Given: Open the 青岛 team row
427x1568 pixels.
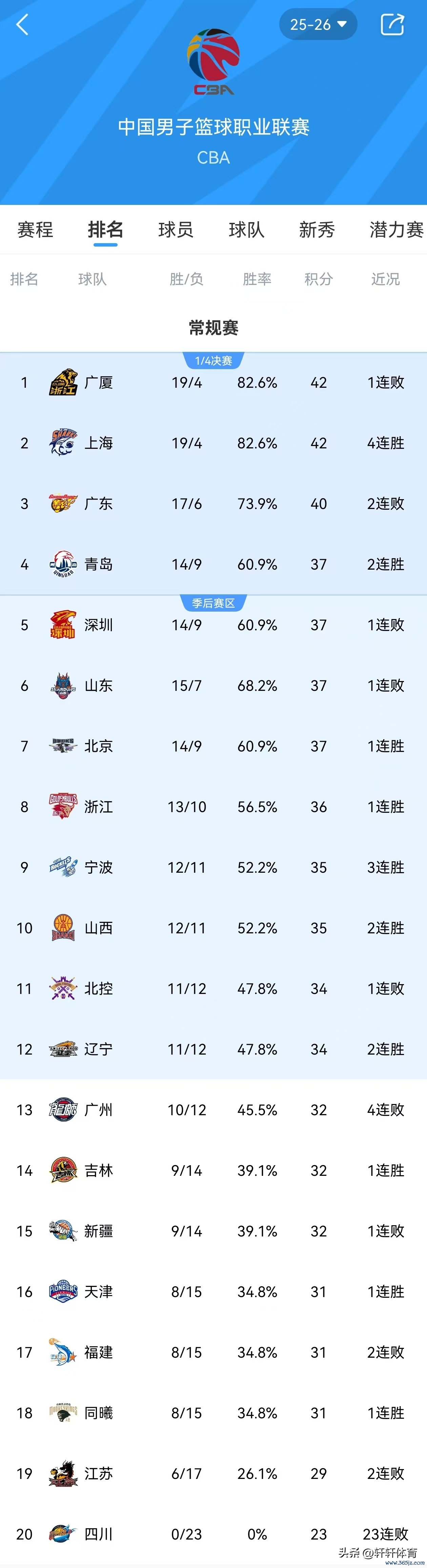Looking at the screenshot, I should [98, 564].
